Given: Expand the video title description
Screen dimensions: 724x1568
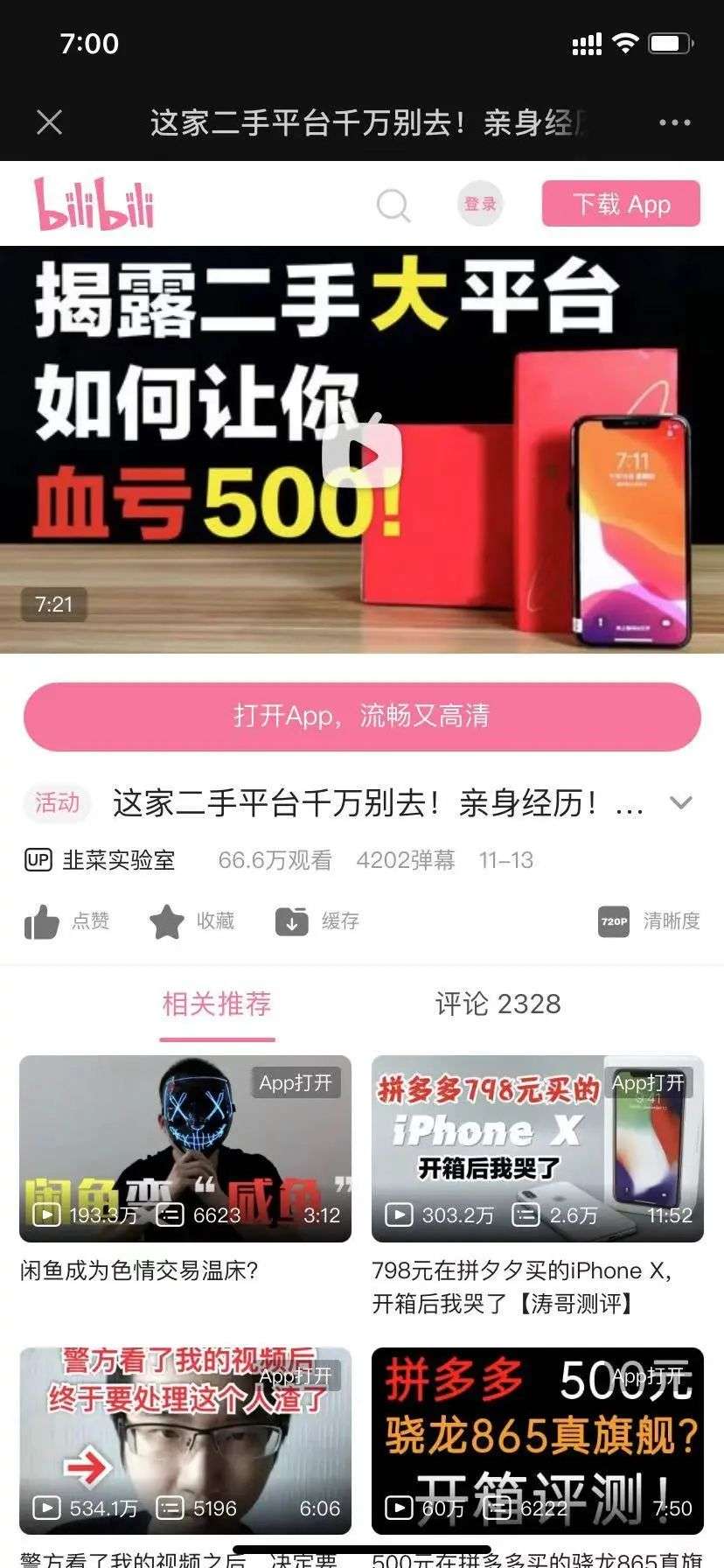Looking at the screenshot, I should point(681,802).
